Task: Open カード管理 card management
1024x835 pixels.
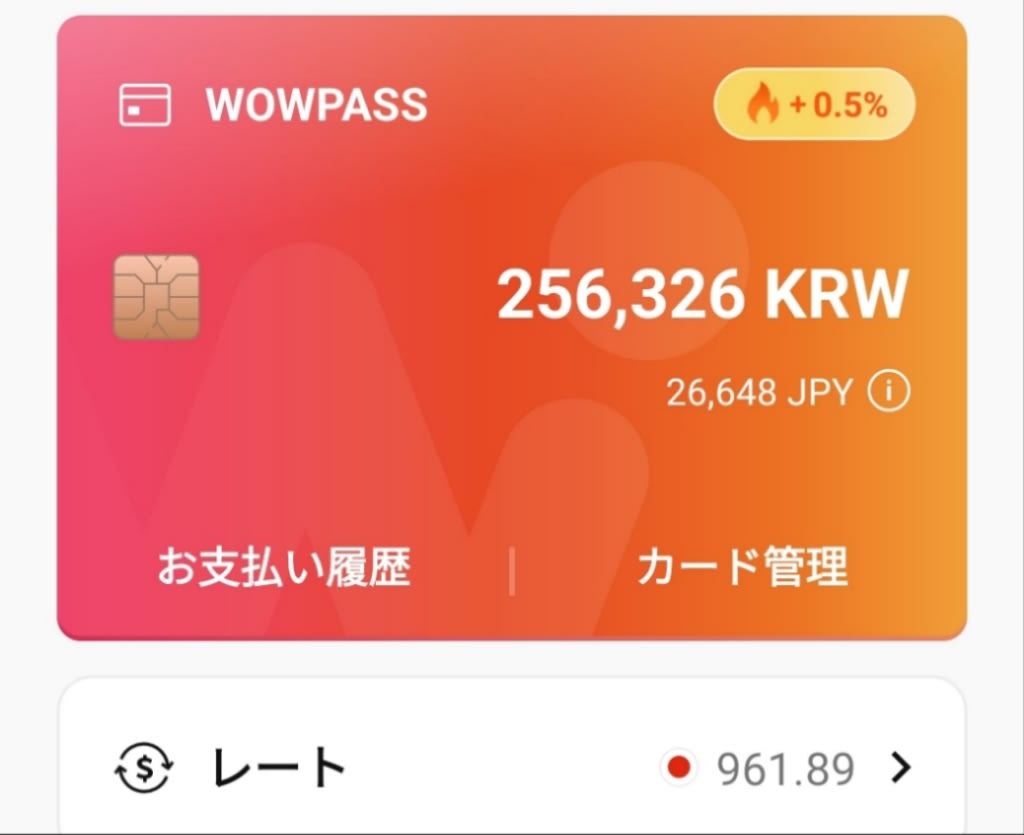Action: [x=742, y=568]
